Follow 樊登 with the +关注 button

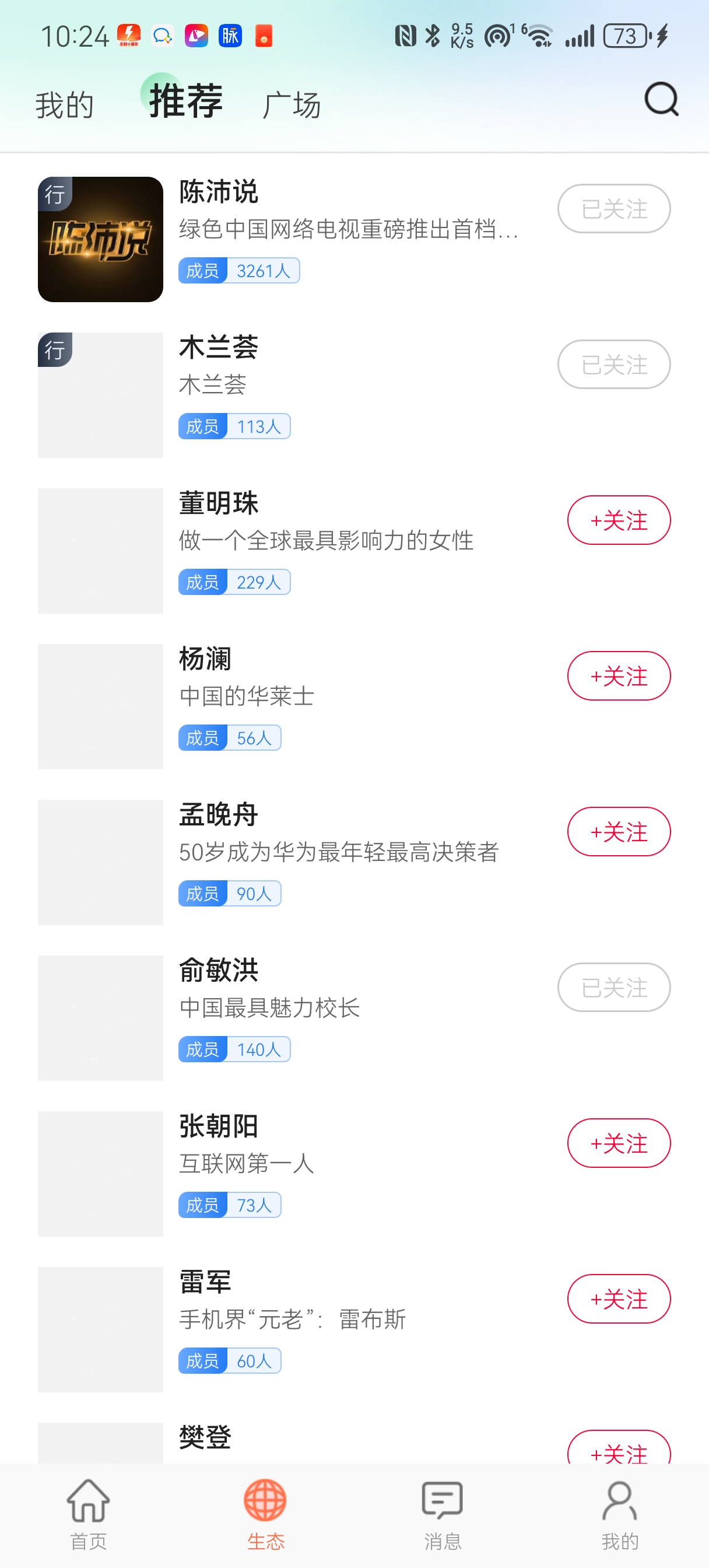click(x=618, y=1455)
